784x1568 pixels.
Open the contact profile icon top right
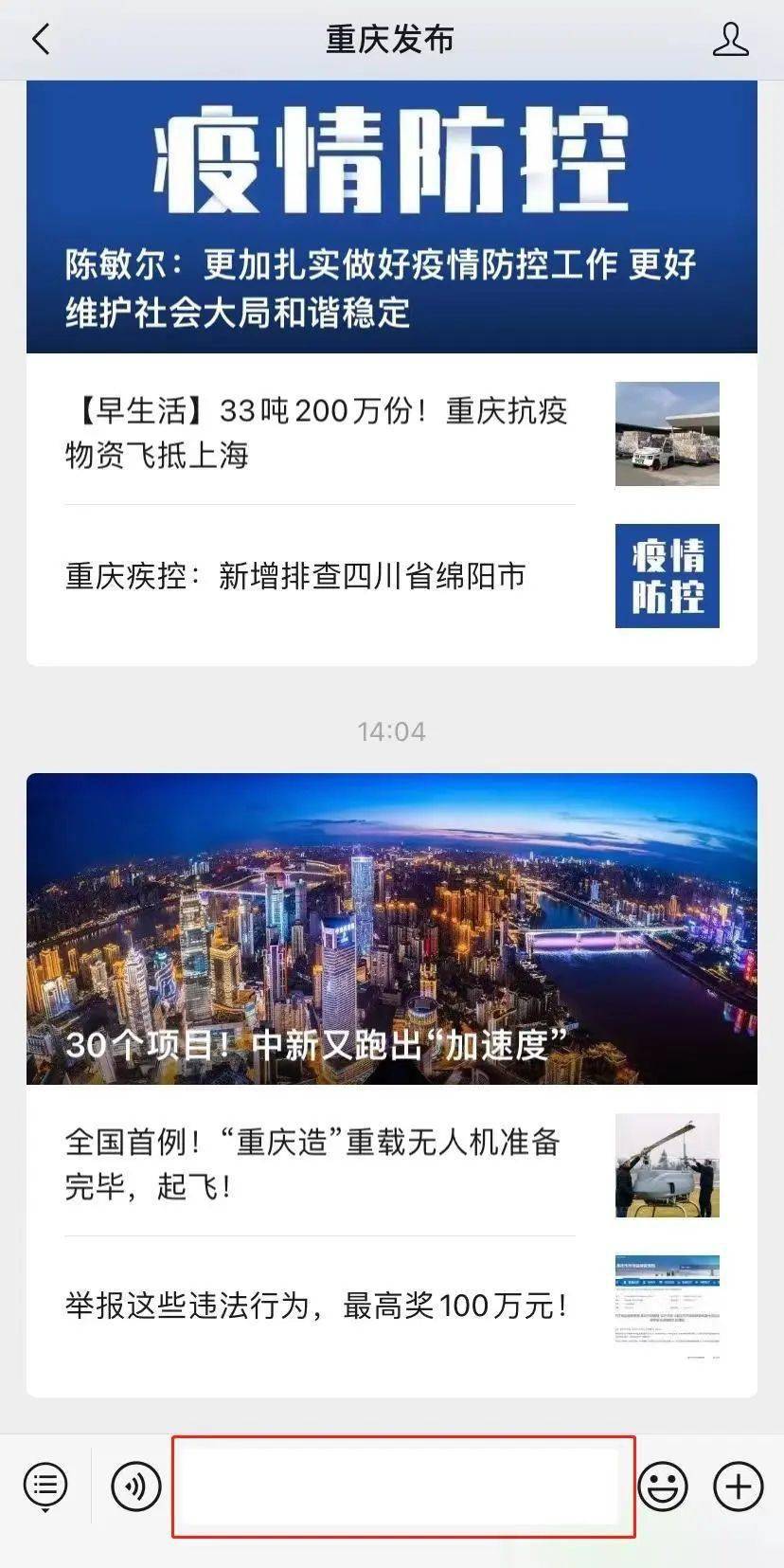pos(731,40)
